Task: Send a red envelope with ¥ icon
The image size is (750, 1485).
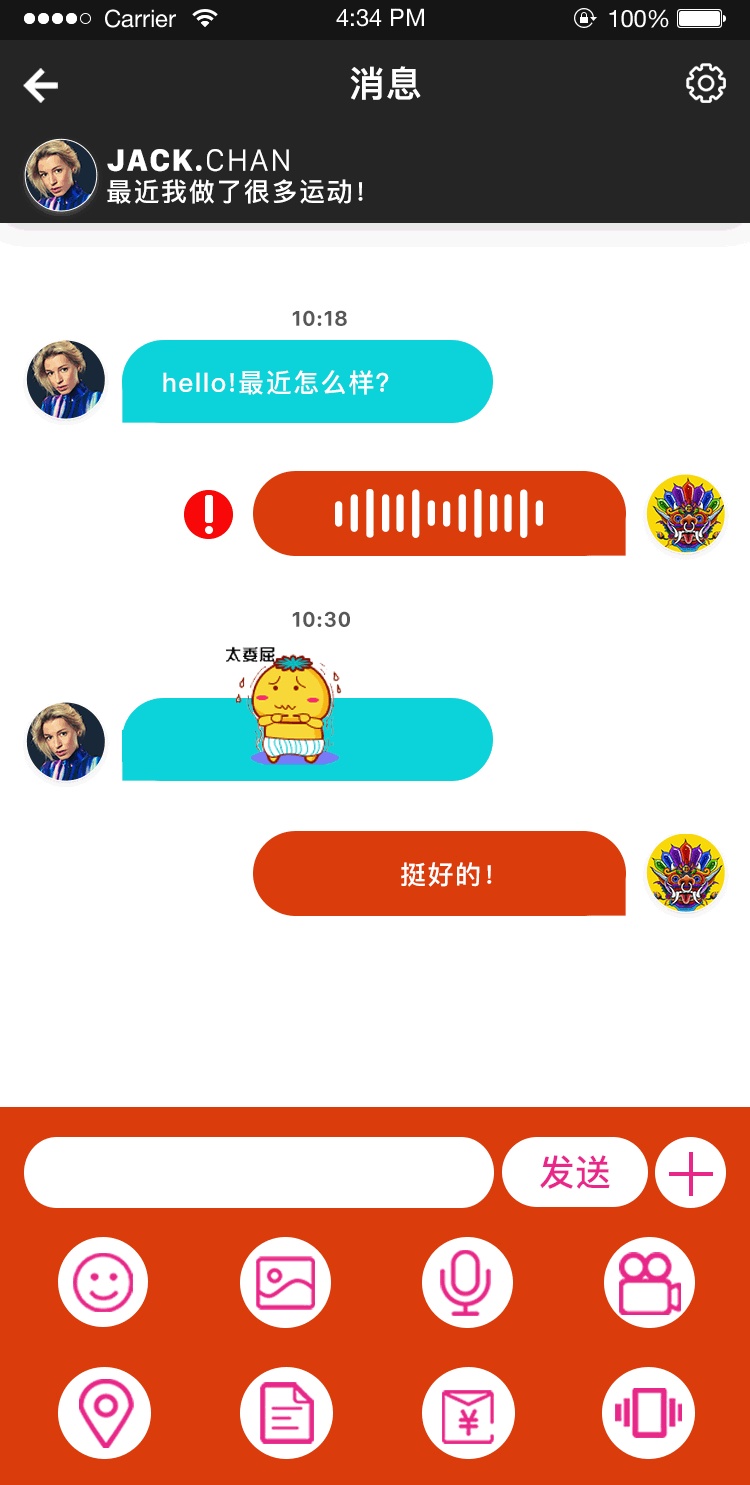Action: pos(468,1413)
